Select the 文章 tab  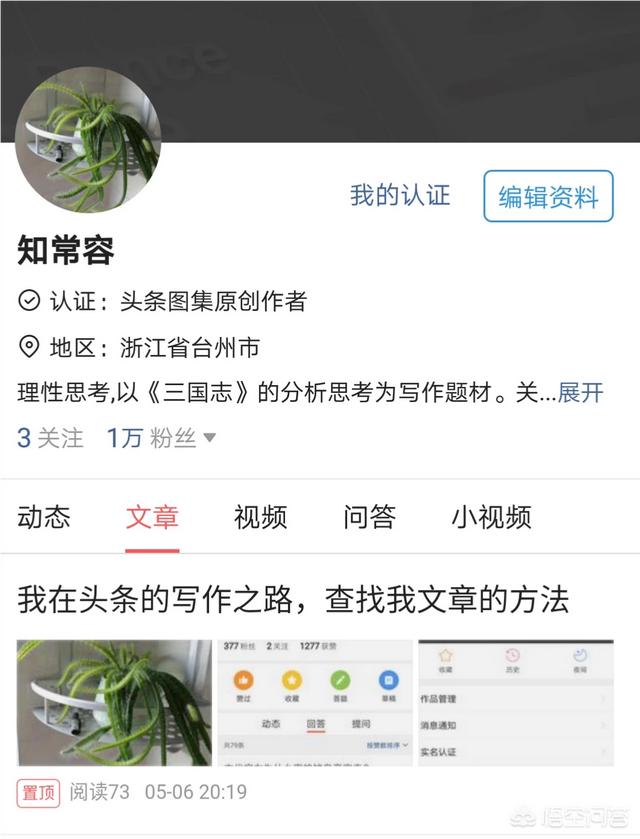pos(152,517)
